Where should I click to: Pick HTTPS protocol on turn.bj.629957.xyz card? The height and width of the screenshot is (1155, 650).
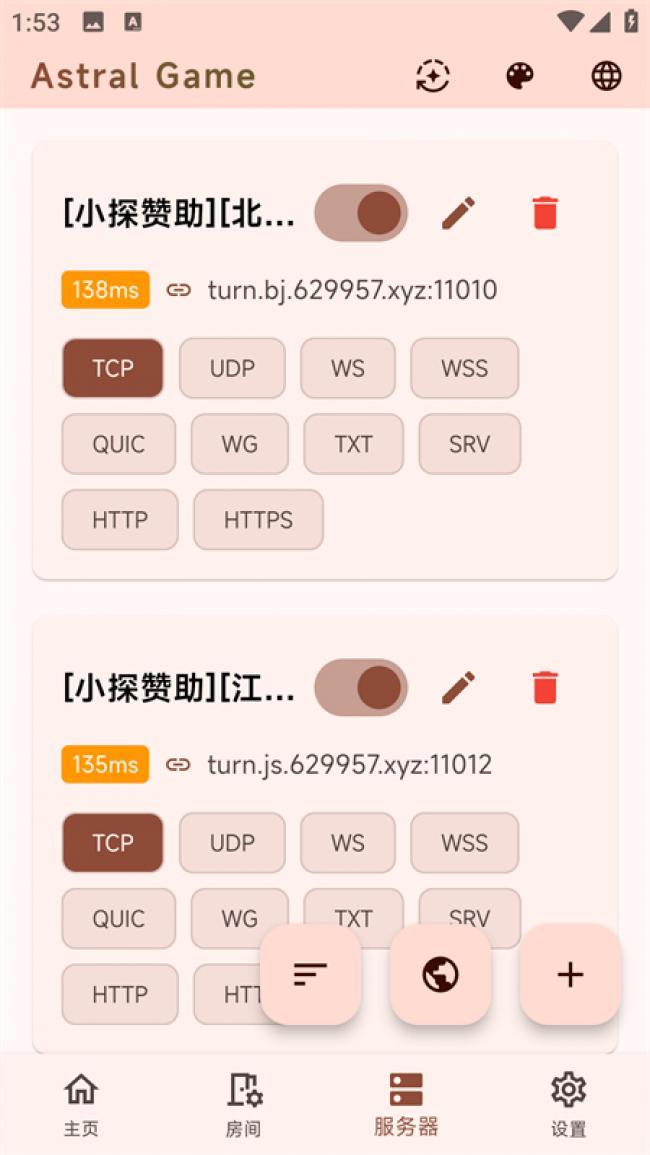(x=258, y=520)
